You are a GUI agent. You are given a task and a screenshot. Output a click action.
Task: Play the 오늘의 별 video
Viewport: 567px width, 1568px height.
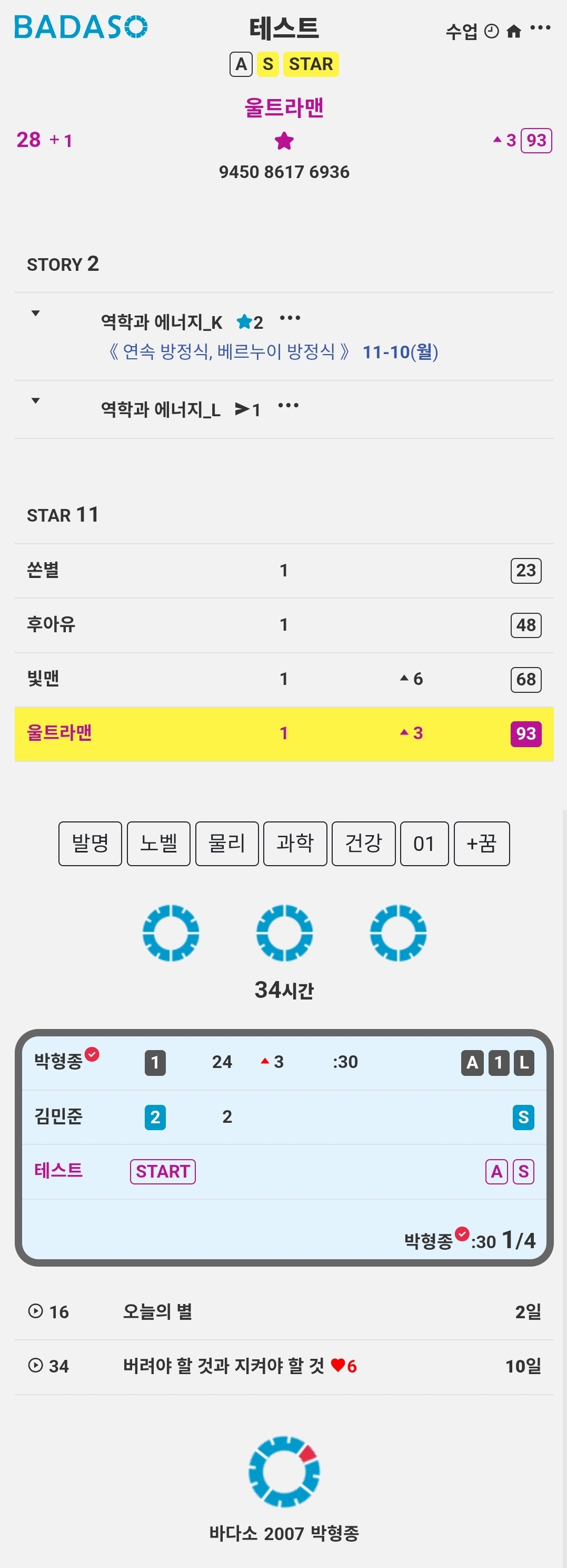click(x=36, y=1311)
